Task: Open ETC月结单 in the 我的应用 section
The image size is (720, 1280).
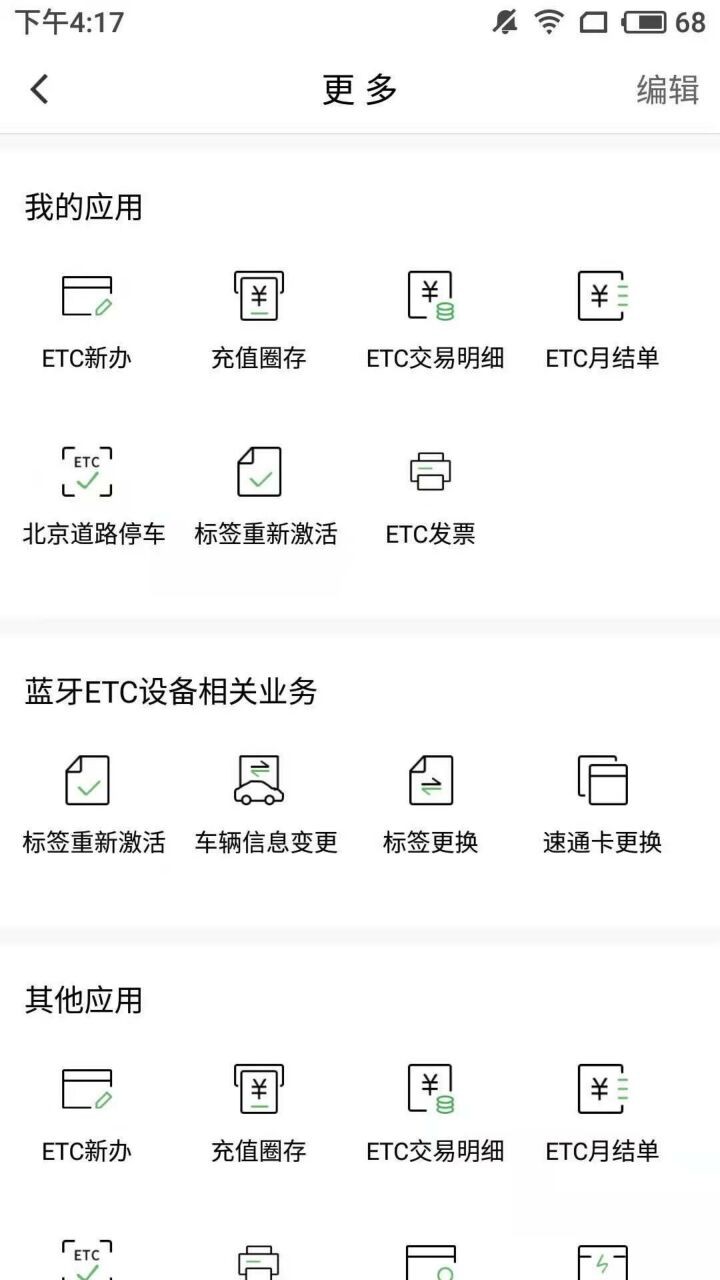Action: tap(602, 319)
